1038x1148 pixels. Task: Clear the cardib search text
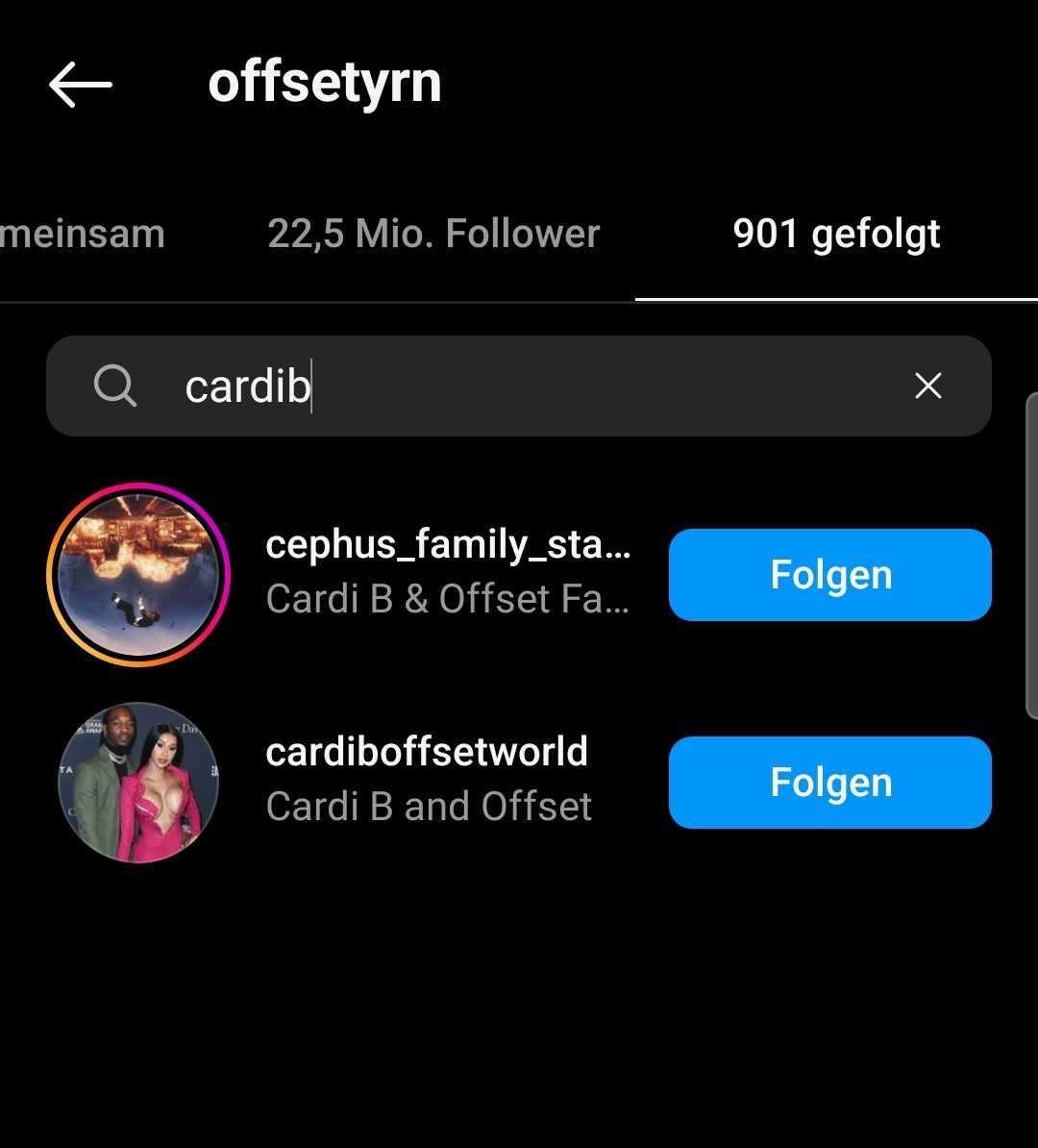[x=927, y=387]
